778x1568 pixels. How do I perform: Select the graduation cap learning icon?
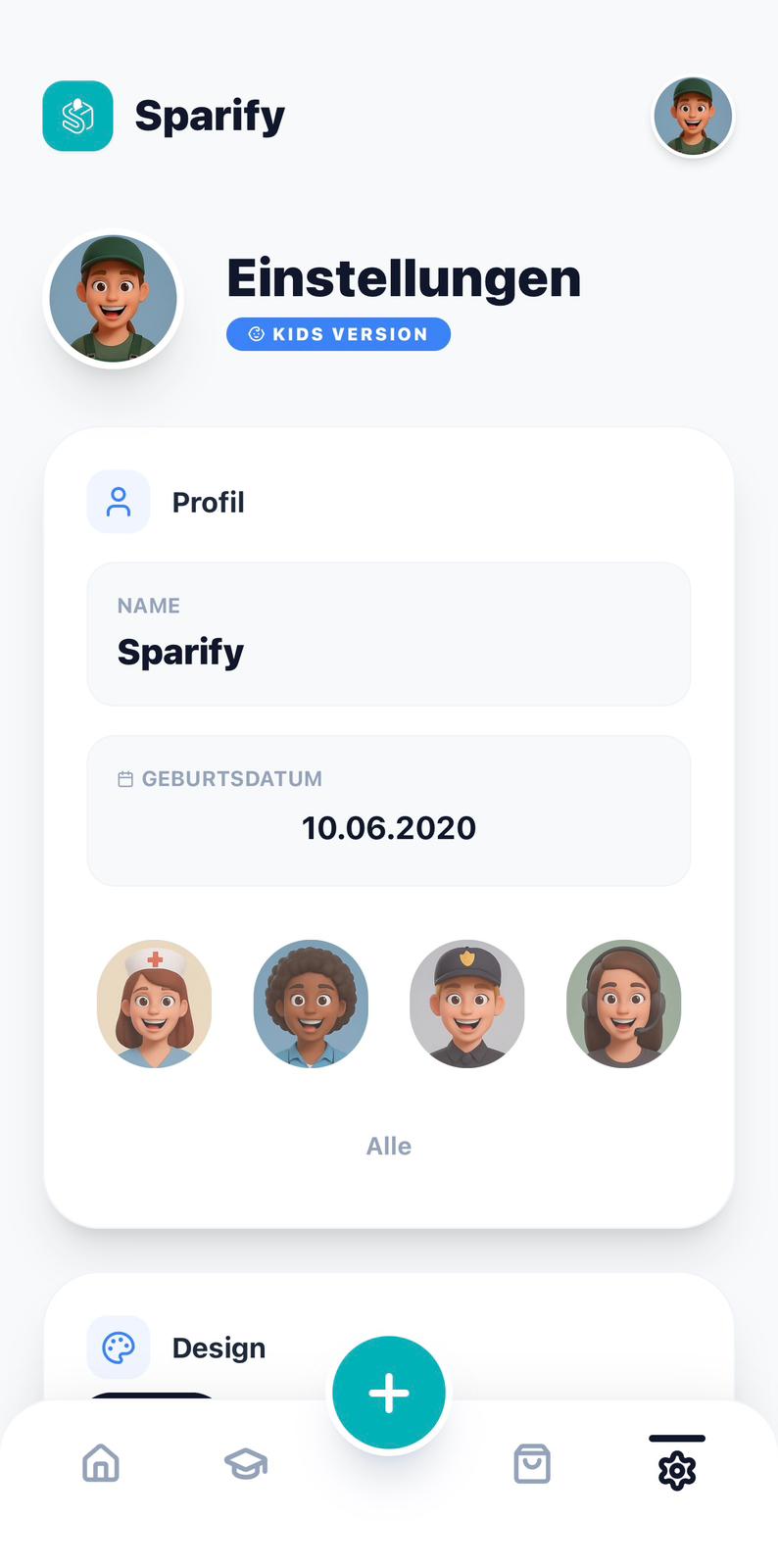point(245,1463)
